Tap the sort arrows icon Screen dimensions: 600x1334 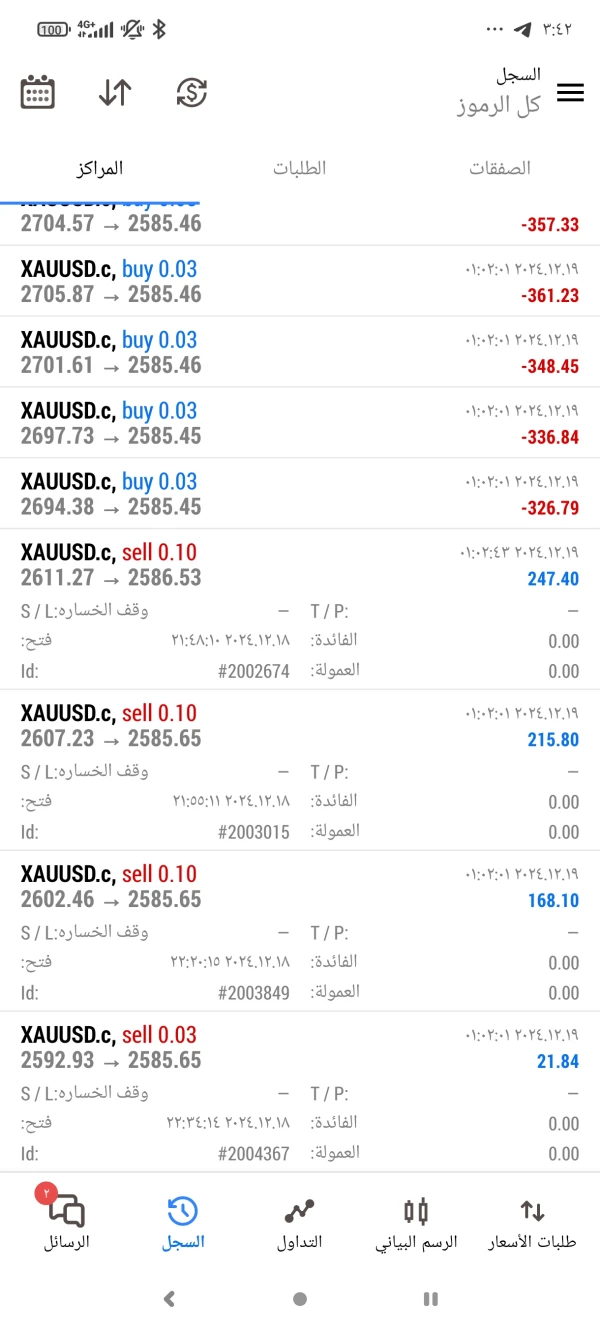click(x=115, y=93)
